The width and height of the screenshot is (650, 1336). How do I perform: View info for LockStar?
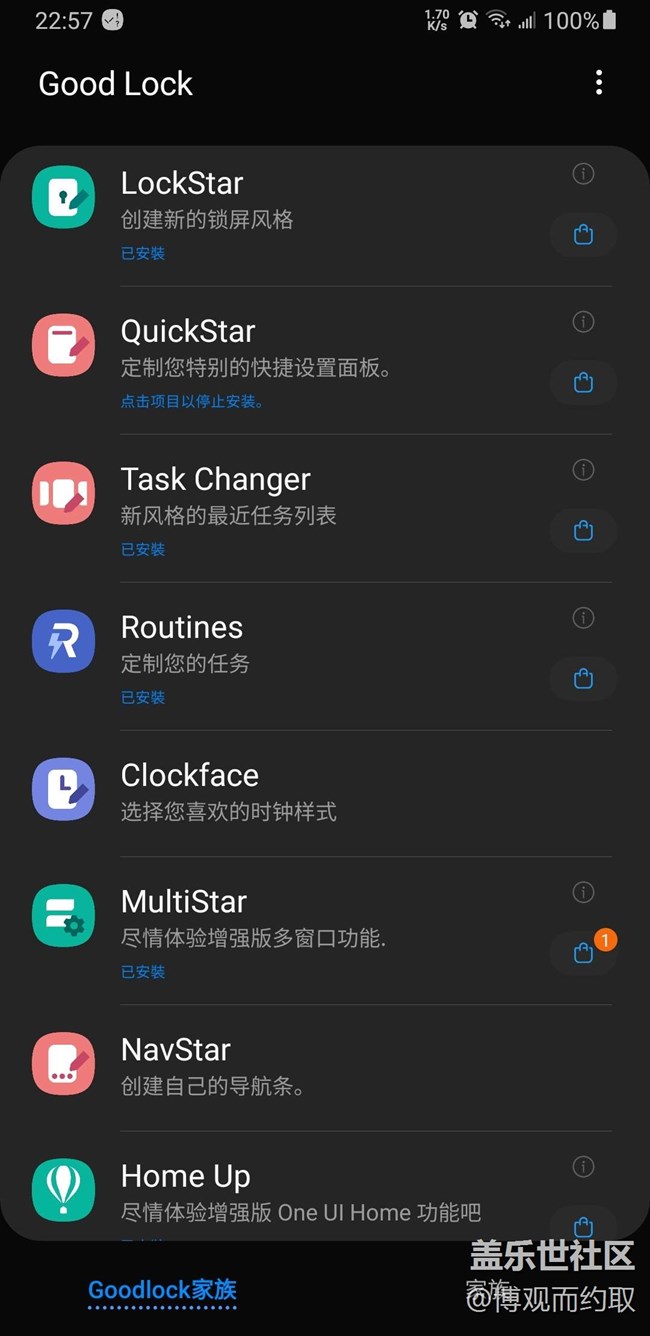point(583,174)
